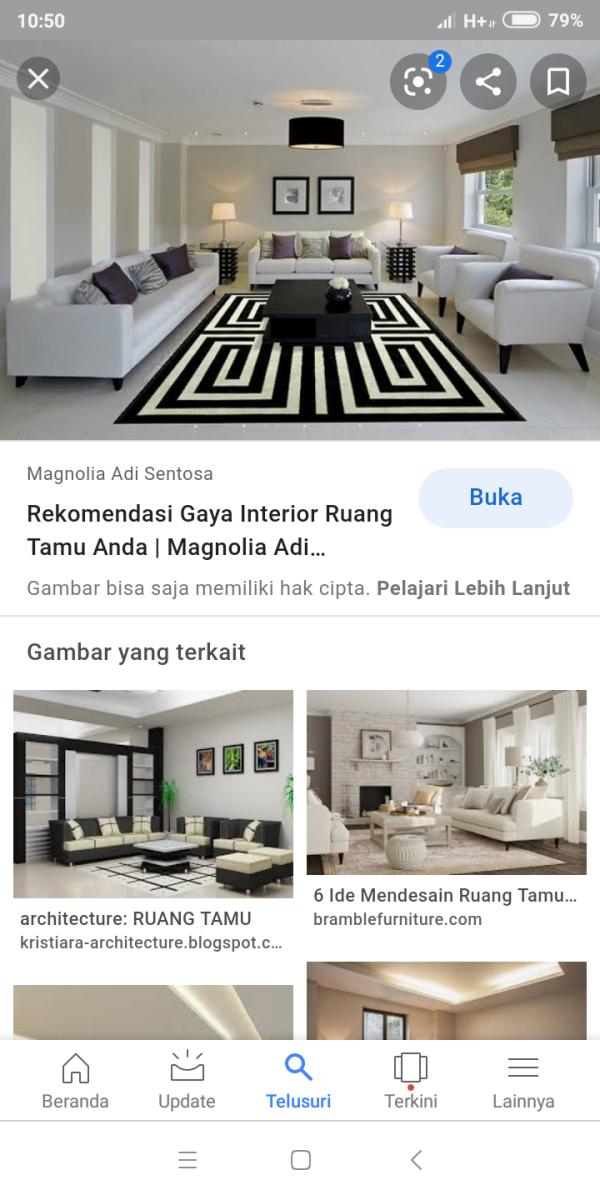Share this living room image
Image resolution: width=600 pixels, height=1200 pixels.
(x=488, y=82)
